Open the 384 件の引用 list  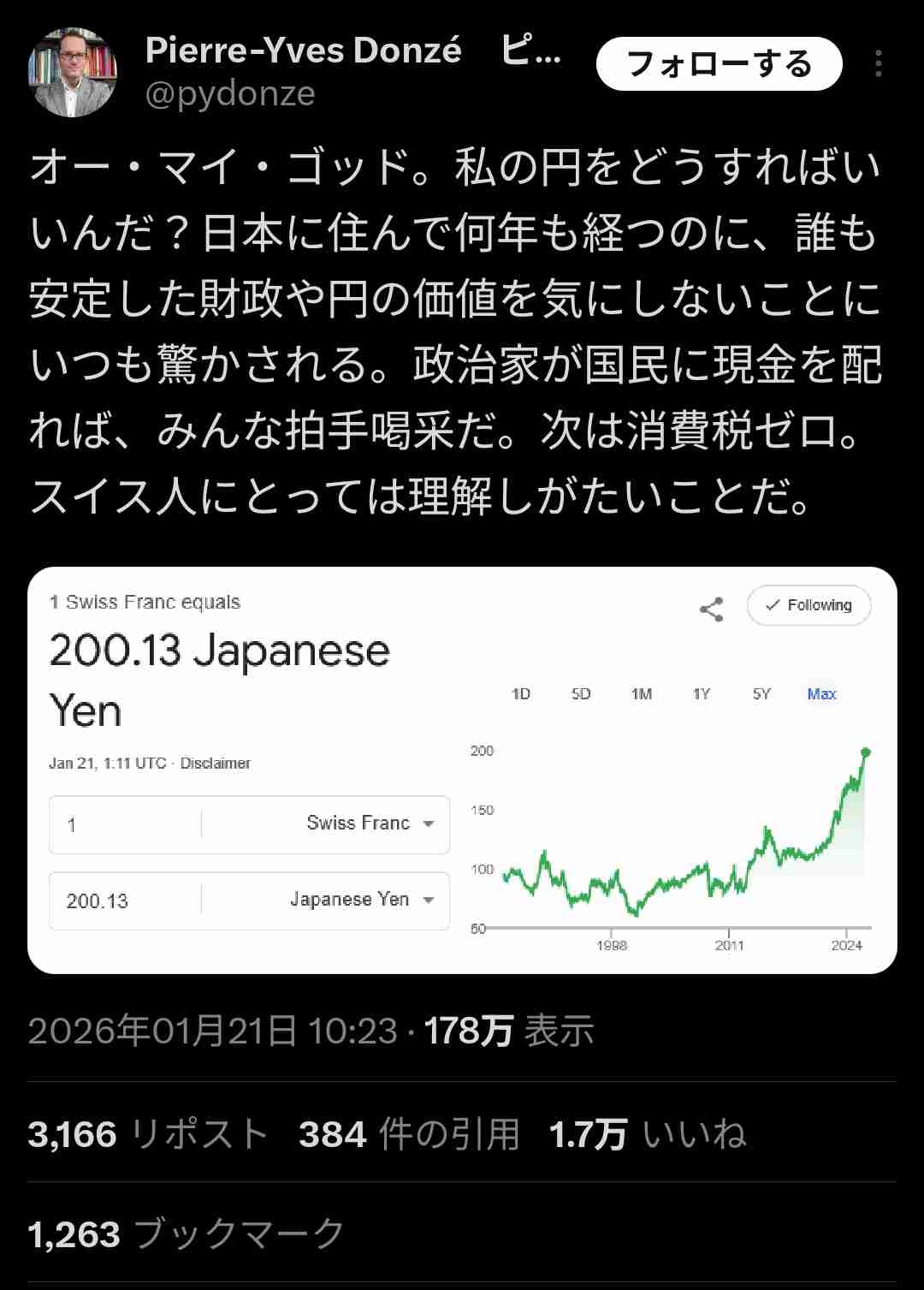[x=409, y=1134]
